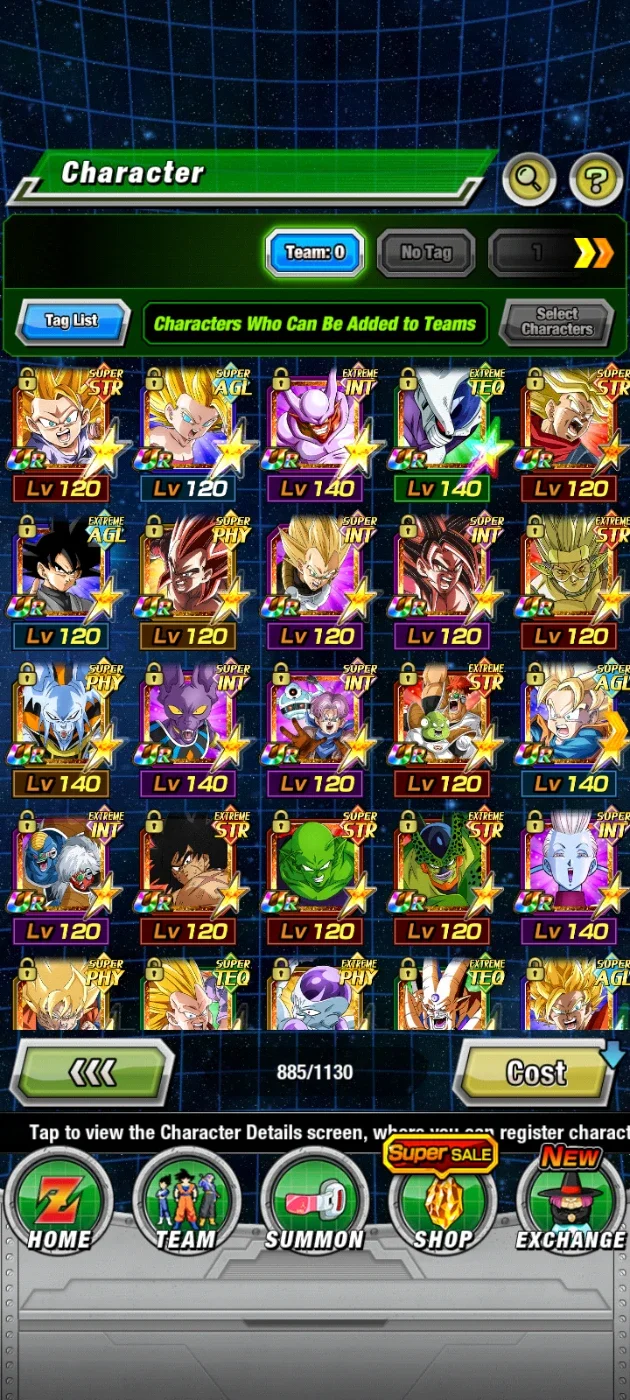Open the Tag List
Screen dimensions: 630x1400
click(x=72, y=322)
